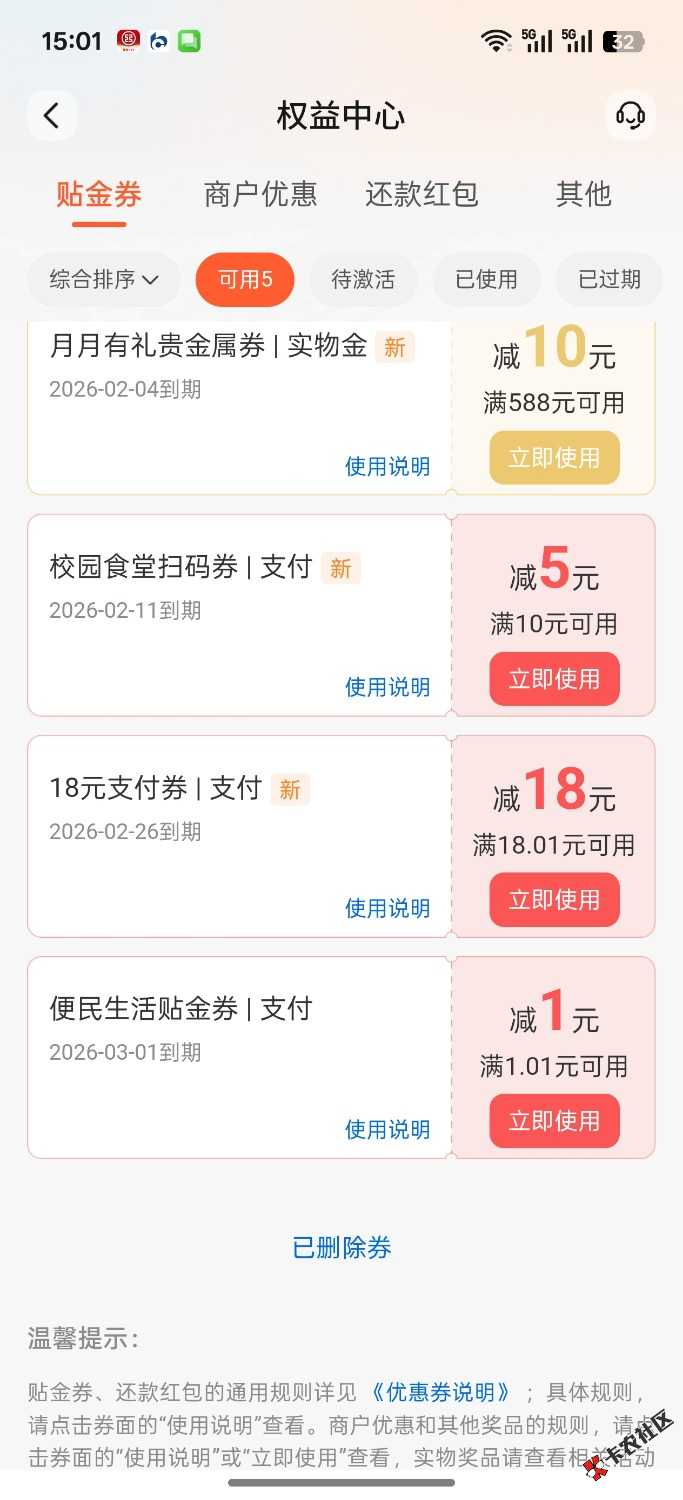Use the 校园食堂扫码券 now

(554, 679)
